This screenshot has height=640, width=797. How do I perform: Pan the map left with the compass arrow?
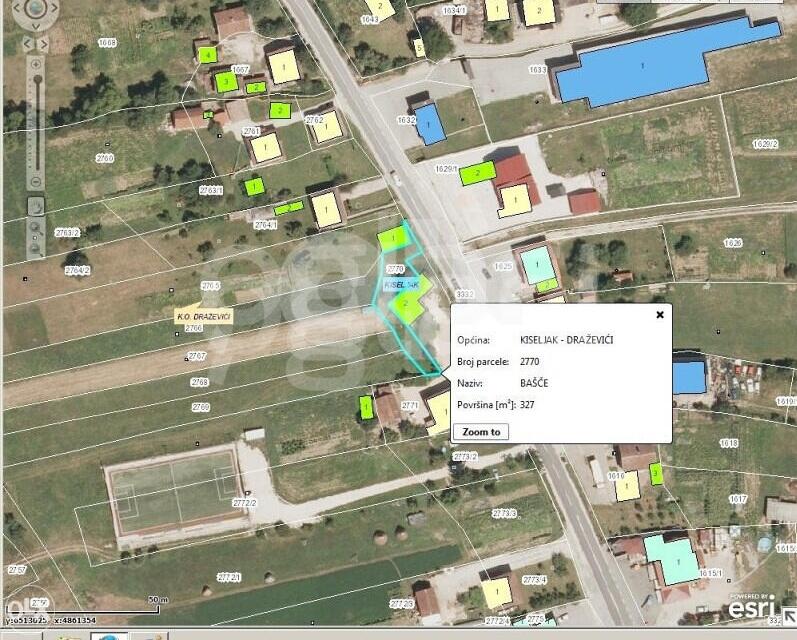pos(16,8)
